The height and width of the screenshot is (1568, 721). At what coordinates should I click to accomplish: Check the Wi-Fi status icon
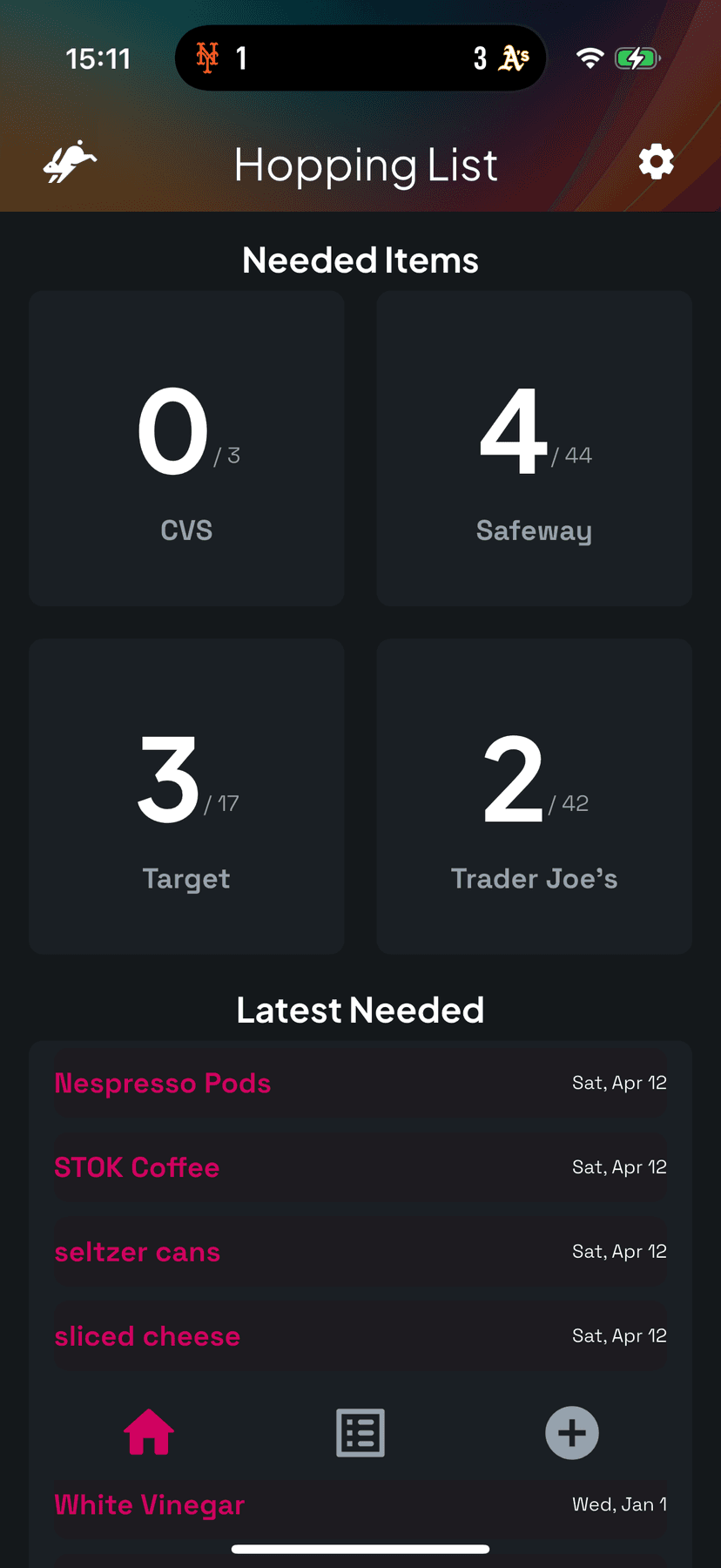point(590,57)
